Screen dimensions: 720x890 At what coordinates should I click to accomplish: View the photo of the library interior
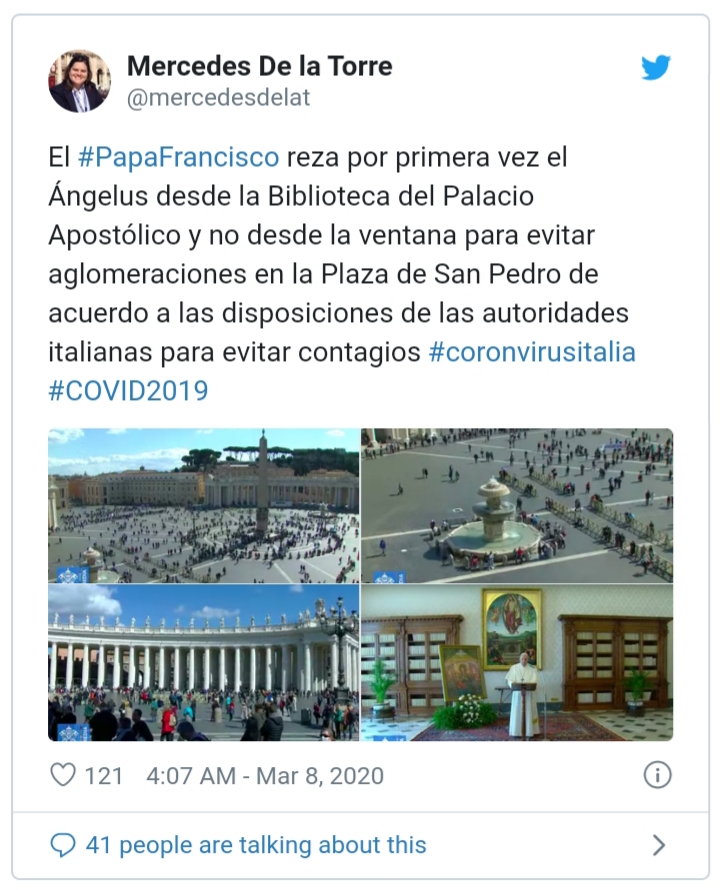(517, 663)
